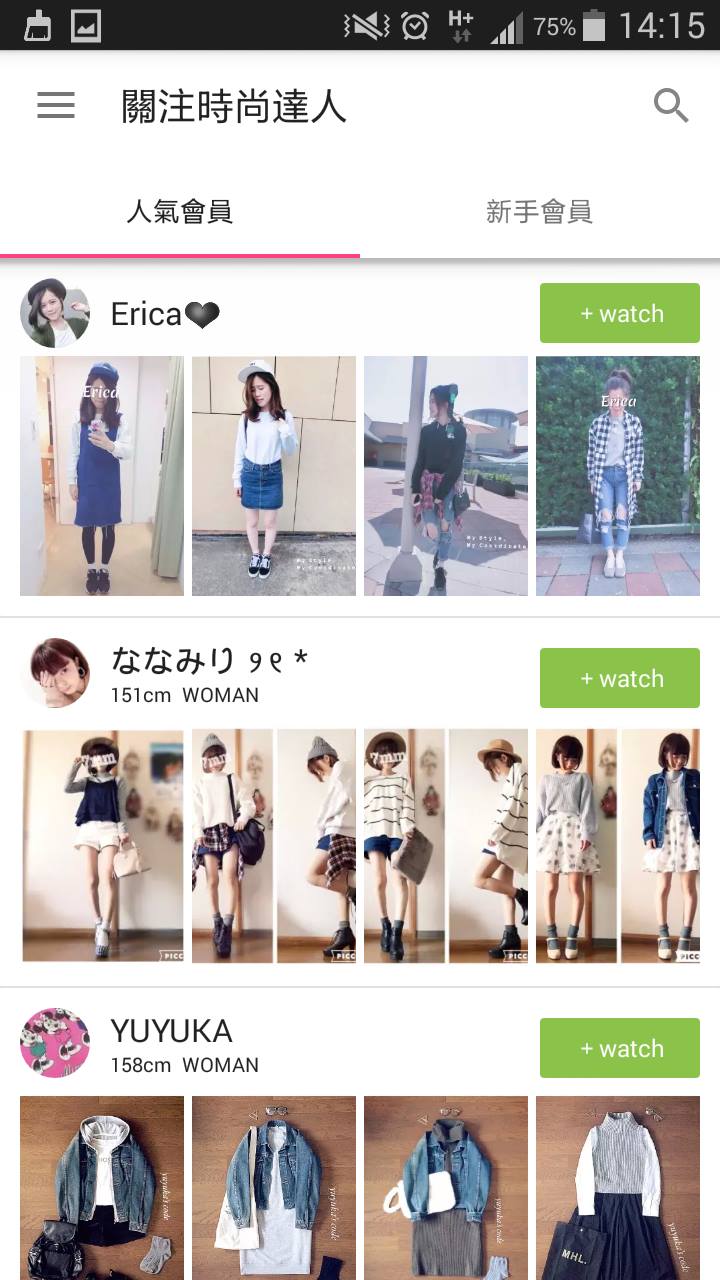View YUYUKA's sleeveless striped turtleneck flat lay

pyautogui.click(x=618, y=1188)
